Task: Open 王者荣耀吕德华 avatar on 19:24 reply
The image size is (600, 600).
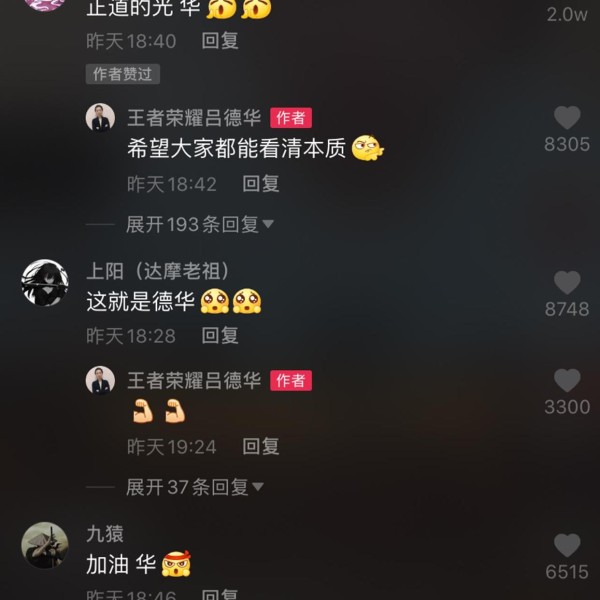Action: [x=100, y=380]
